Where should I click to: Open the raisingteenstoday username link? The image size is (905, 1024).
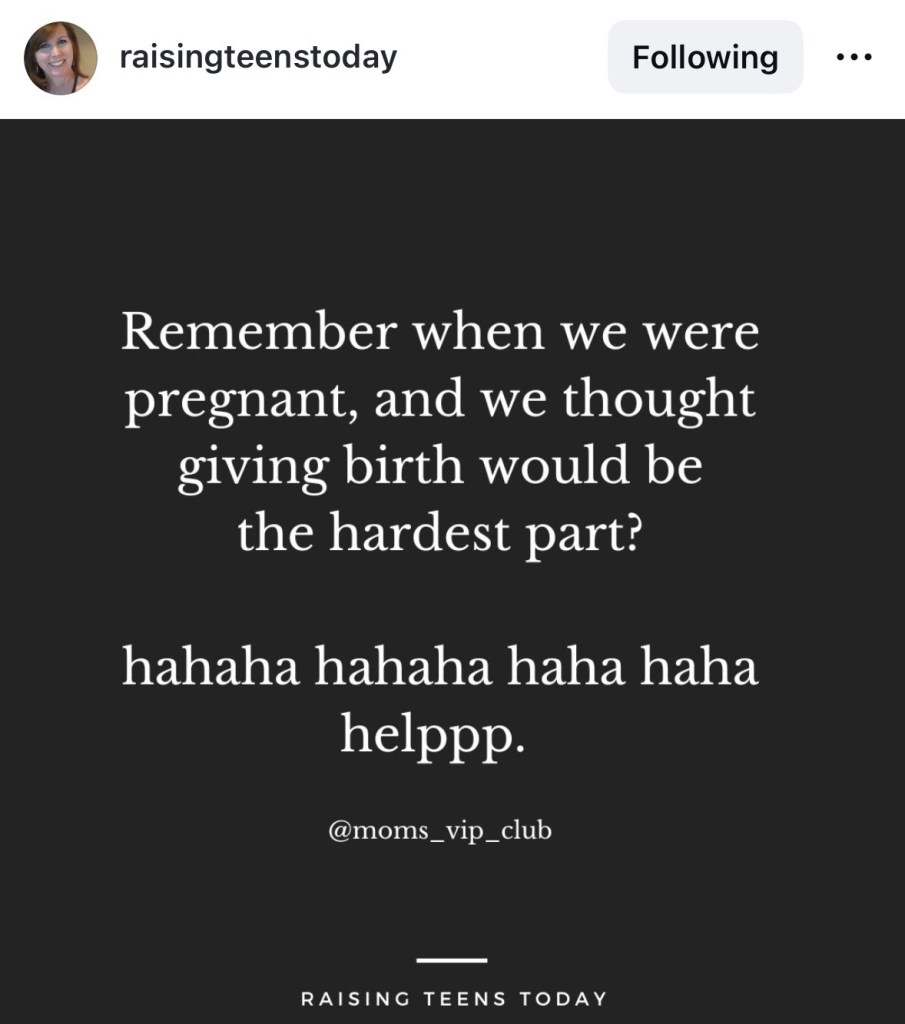click(258, 57)
